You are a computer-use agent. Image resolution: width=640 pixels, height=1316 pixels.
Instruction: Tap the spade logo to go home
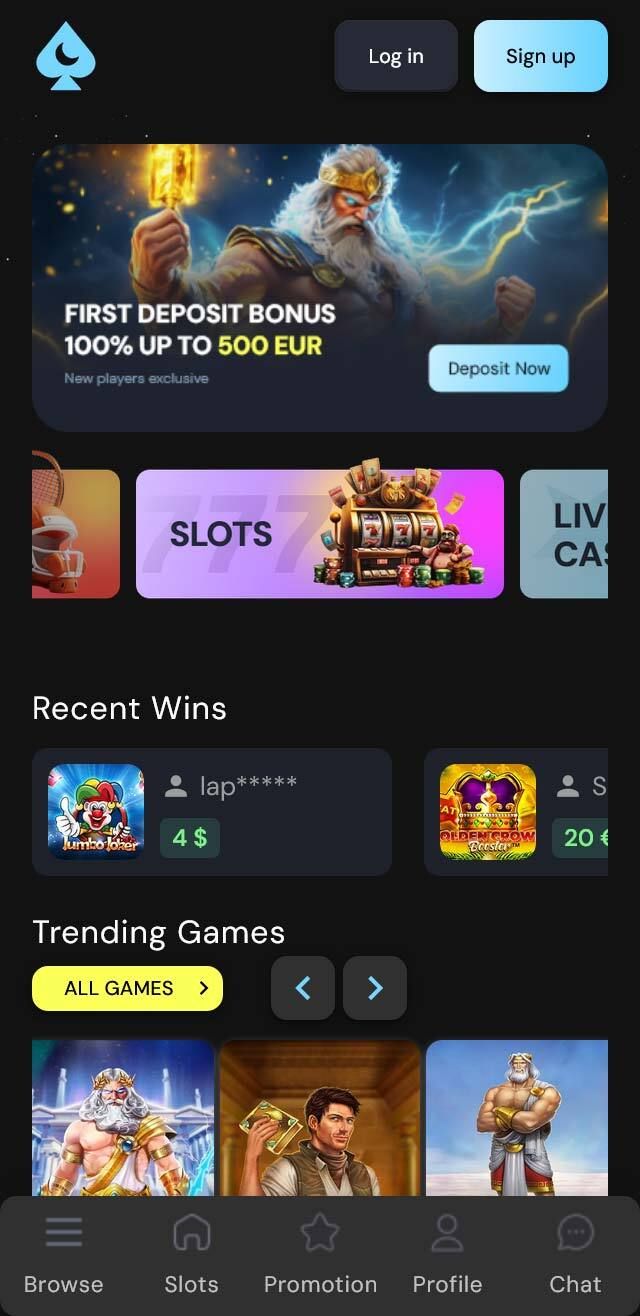66,56
